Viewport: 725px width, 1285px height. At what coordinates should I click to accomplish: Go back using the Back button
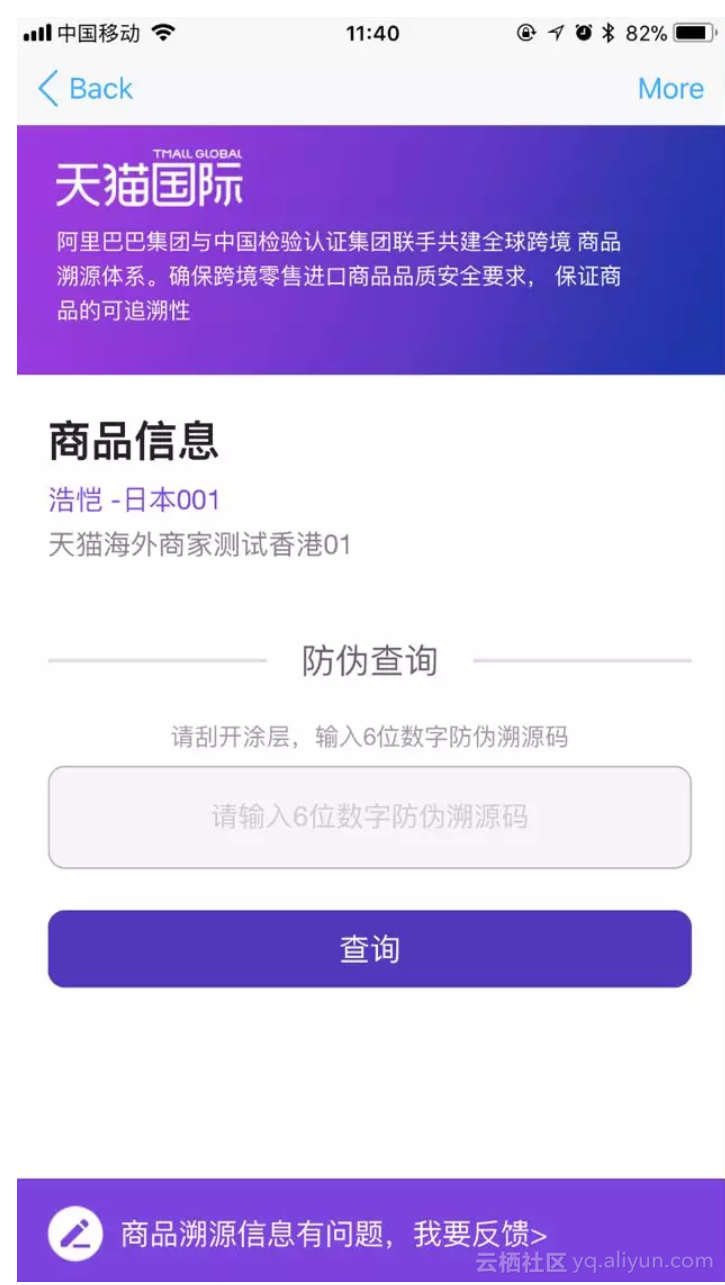pos(85,89)
